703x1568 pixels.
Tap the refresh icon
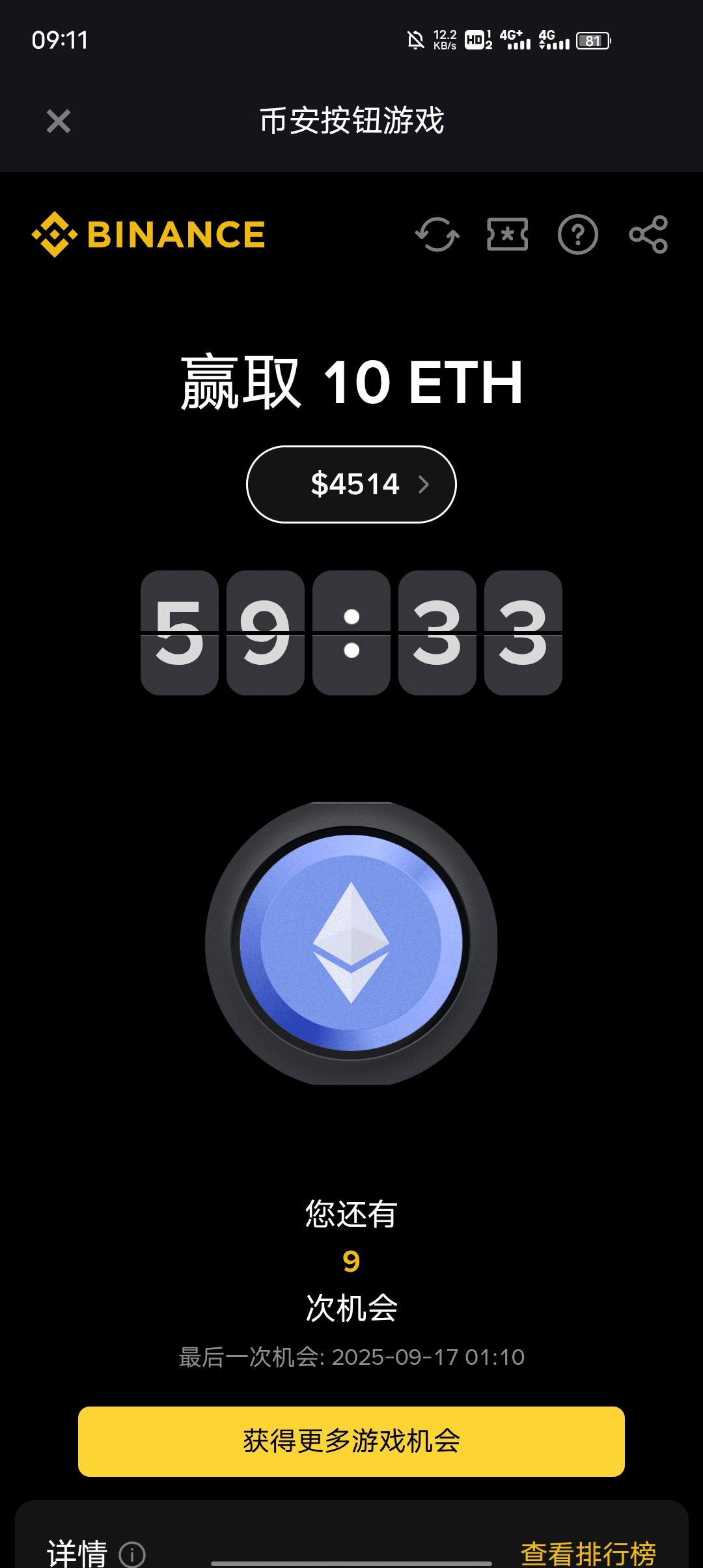437,234
